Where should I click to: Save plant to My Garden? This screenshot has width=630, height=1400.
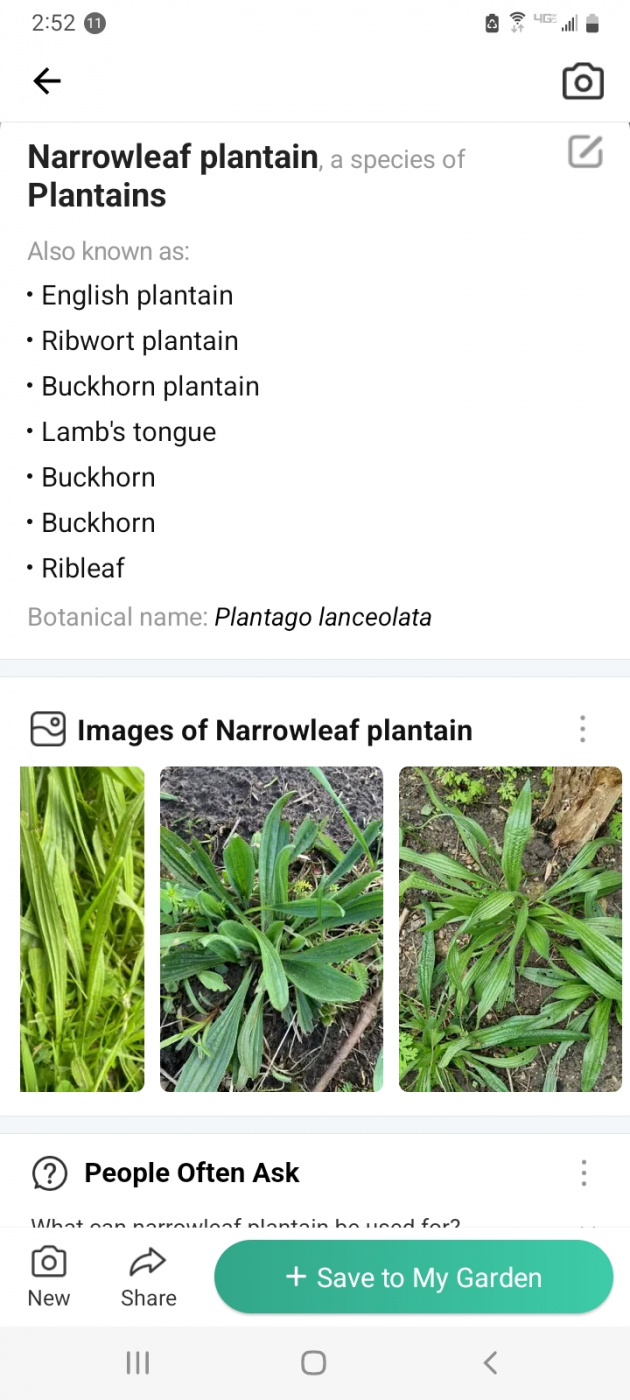tap(413, 1277)
